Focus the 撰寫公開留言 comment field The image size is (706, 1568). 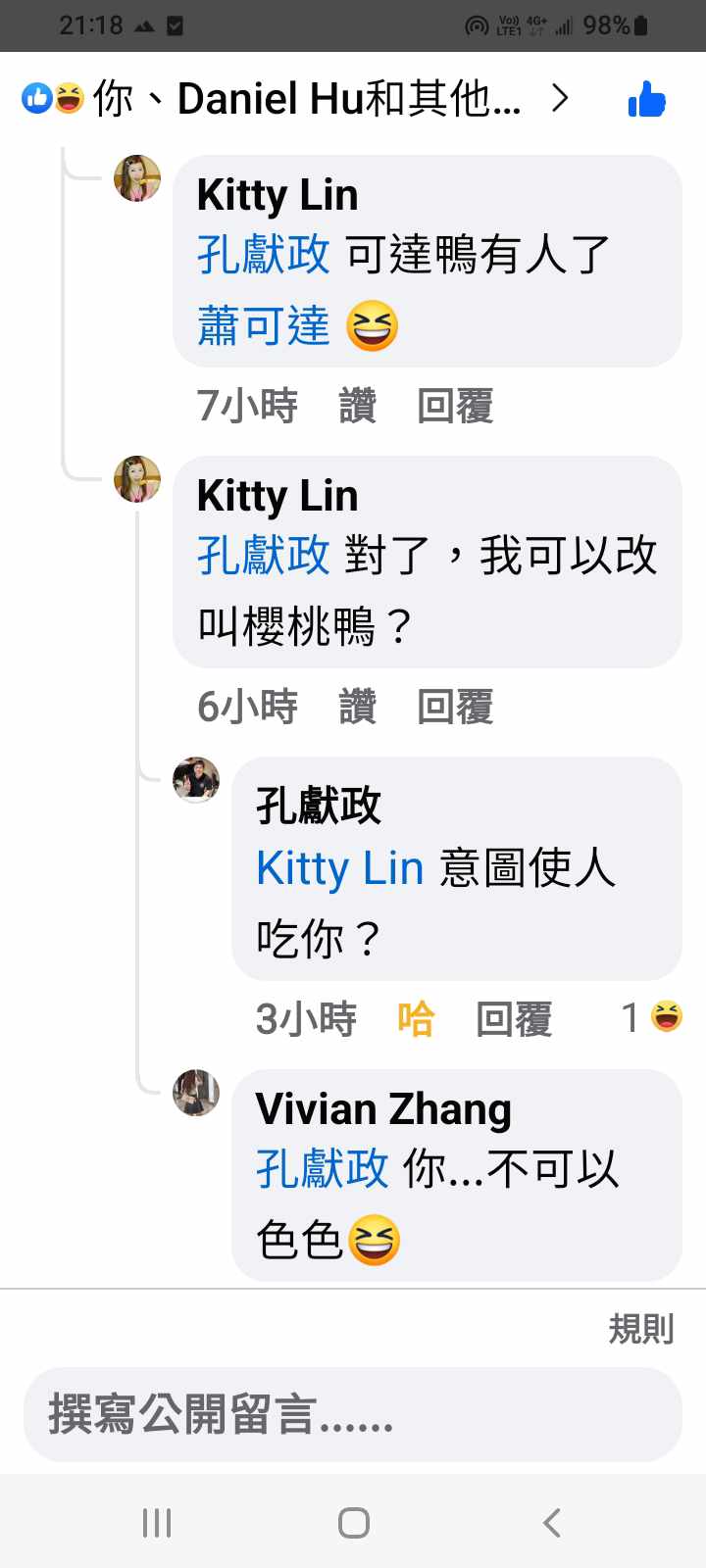[353, 1414]
